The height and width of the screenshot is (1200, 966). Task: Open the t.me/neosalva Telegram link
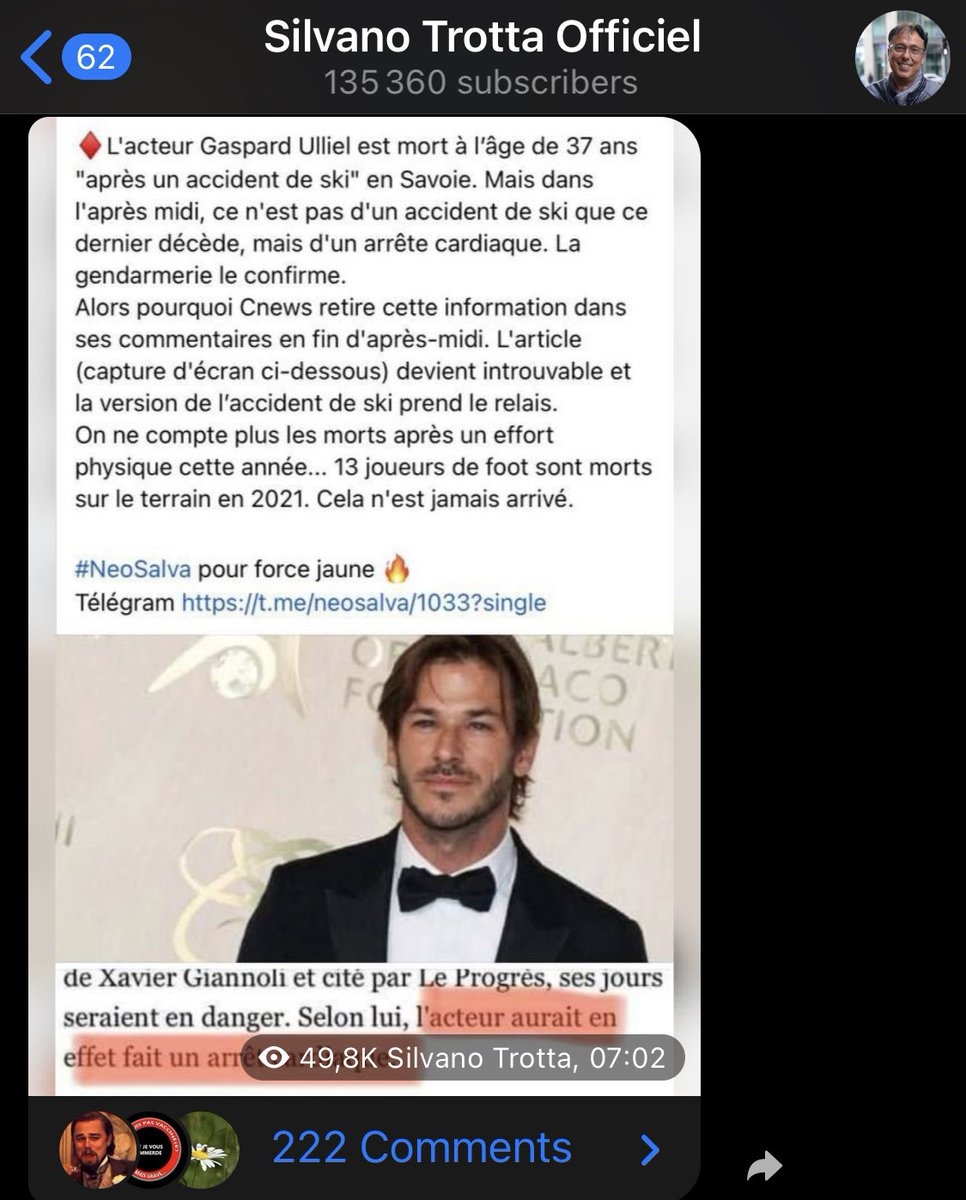pos(362,602)
